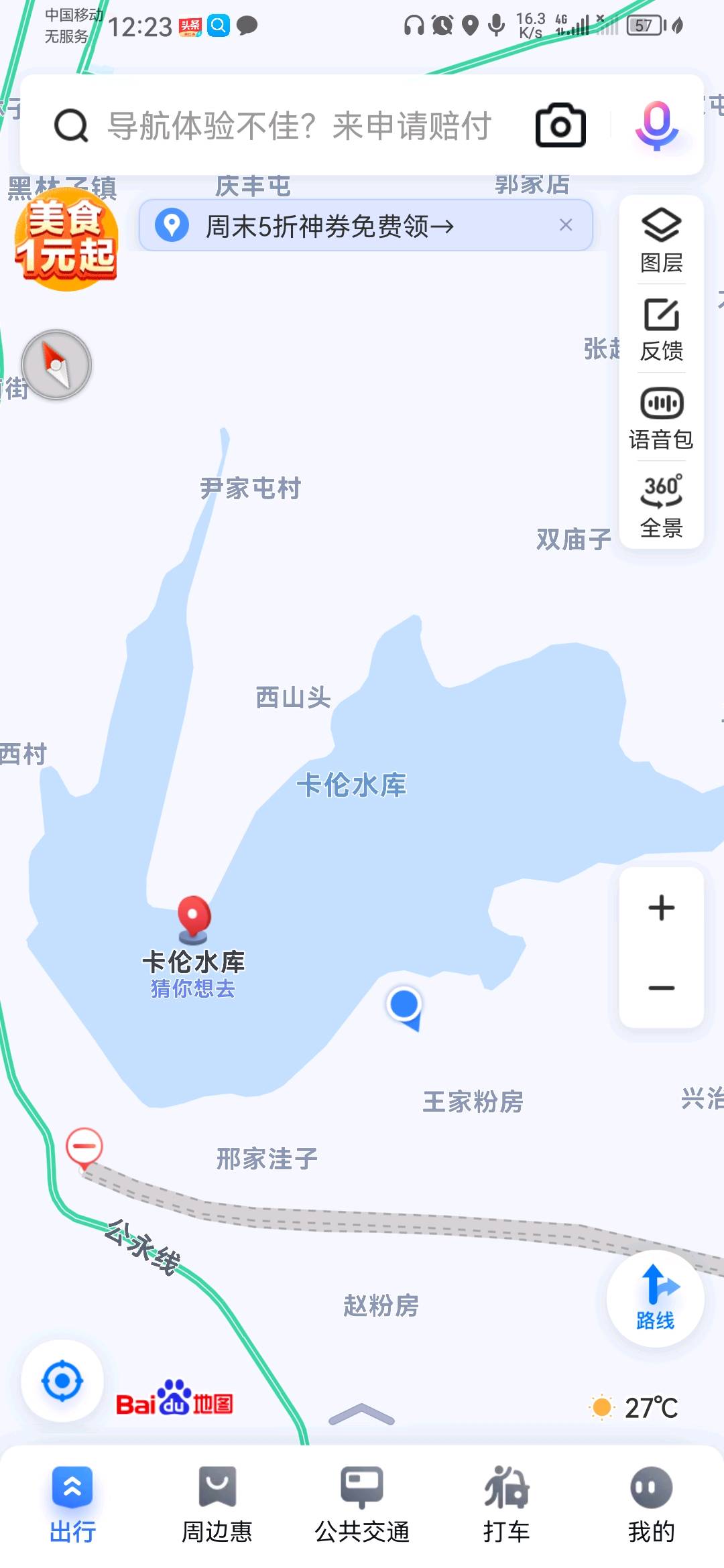Viewport: 724px width, 1568px height.
Task: Tap the search box at top
Action: [x=302, y=125]
